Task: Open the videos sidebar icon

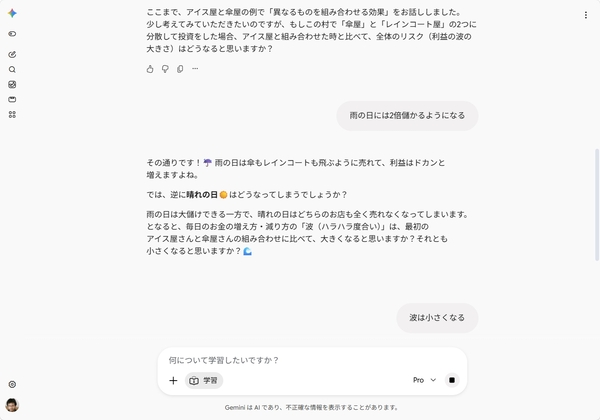Action: (x=12, y=99)
